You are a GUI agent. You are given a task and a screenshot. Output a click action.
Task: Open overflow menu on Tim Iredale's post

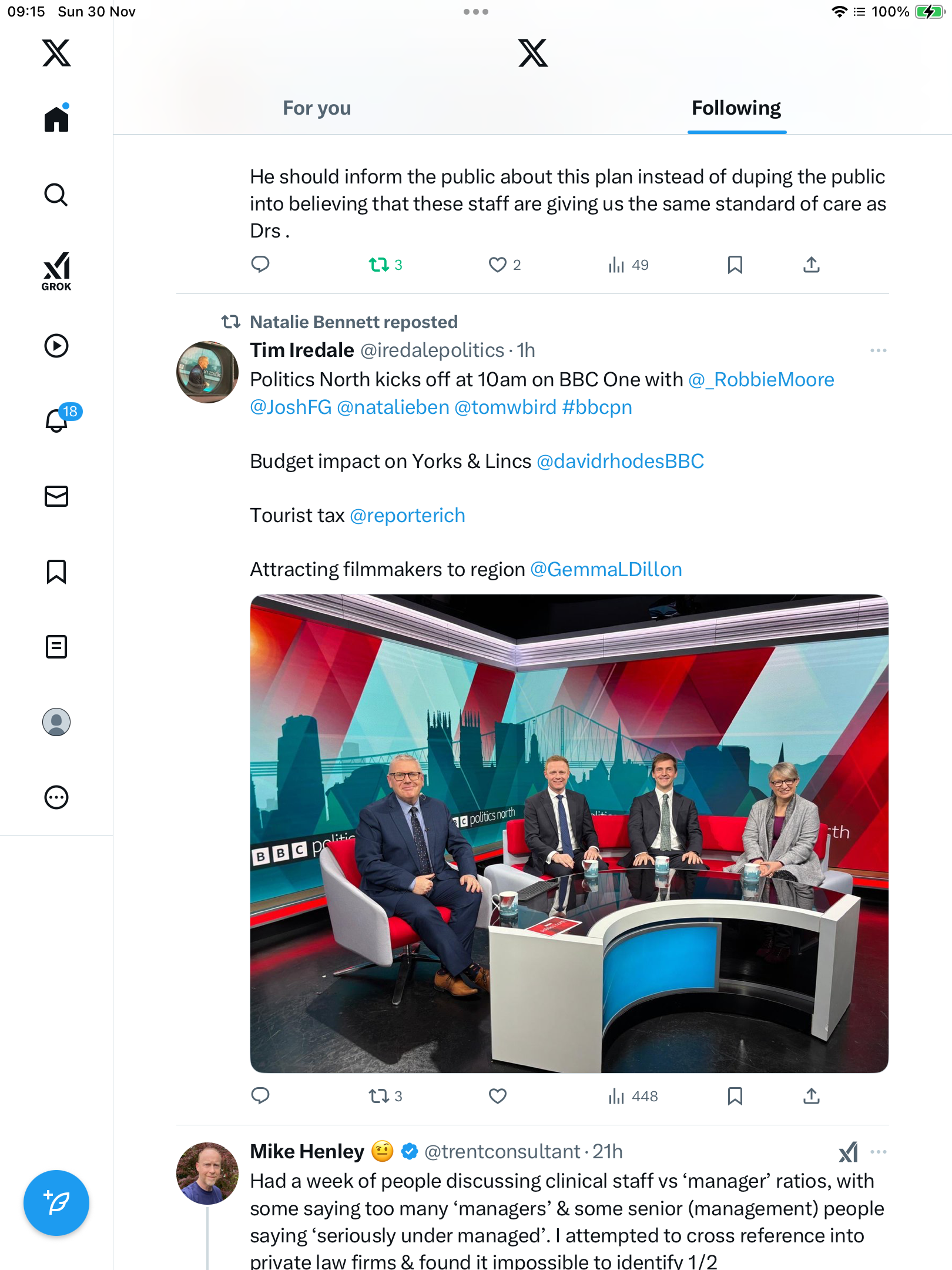click(x=878, y=350)
